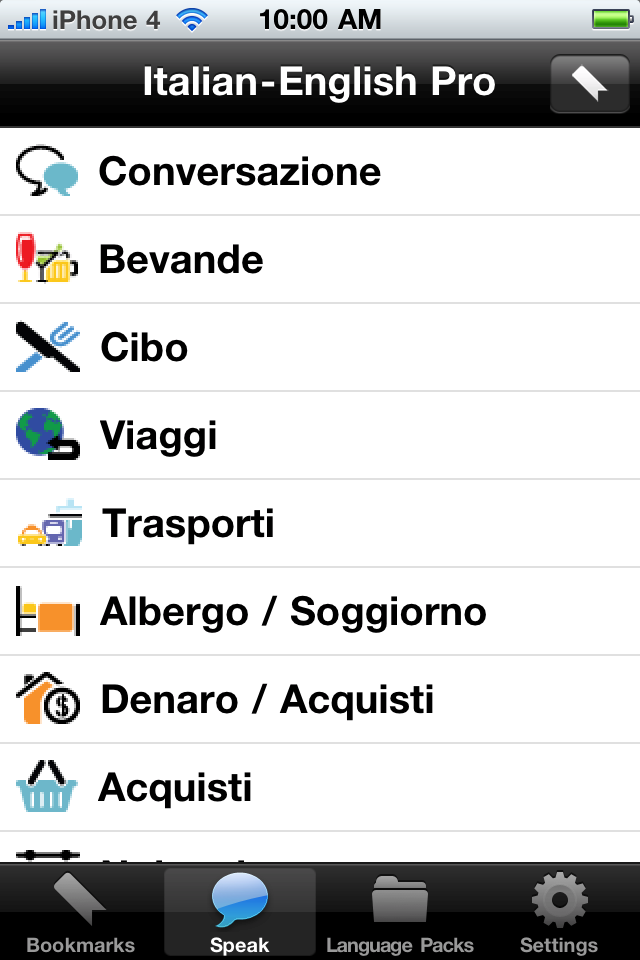Open Albergo / Soggiorno

(x=320, y=612)
